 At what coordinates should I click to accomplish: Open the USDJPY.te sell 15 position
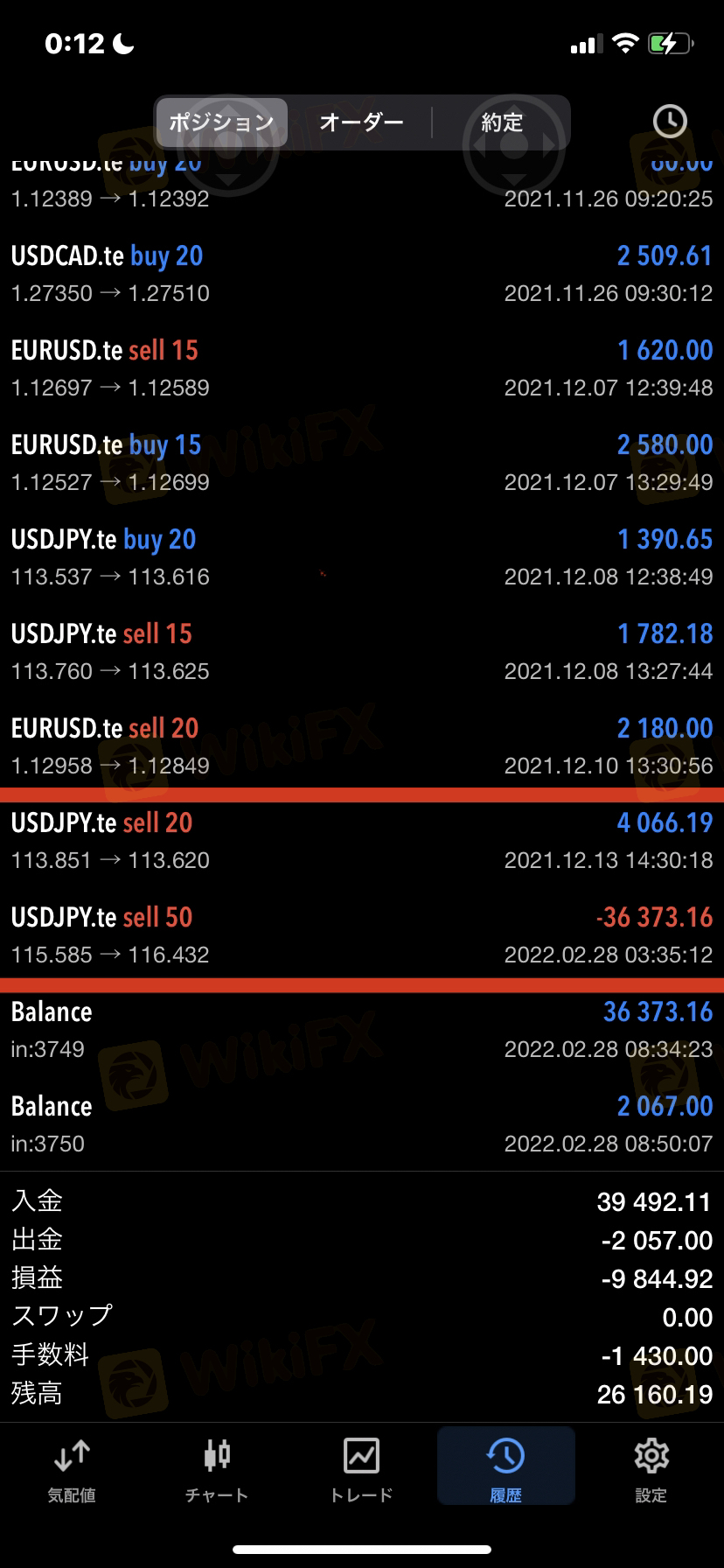click(x=362, y=652)
